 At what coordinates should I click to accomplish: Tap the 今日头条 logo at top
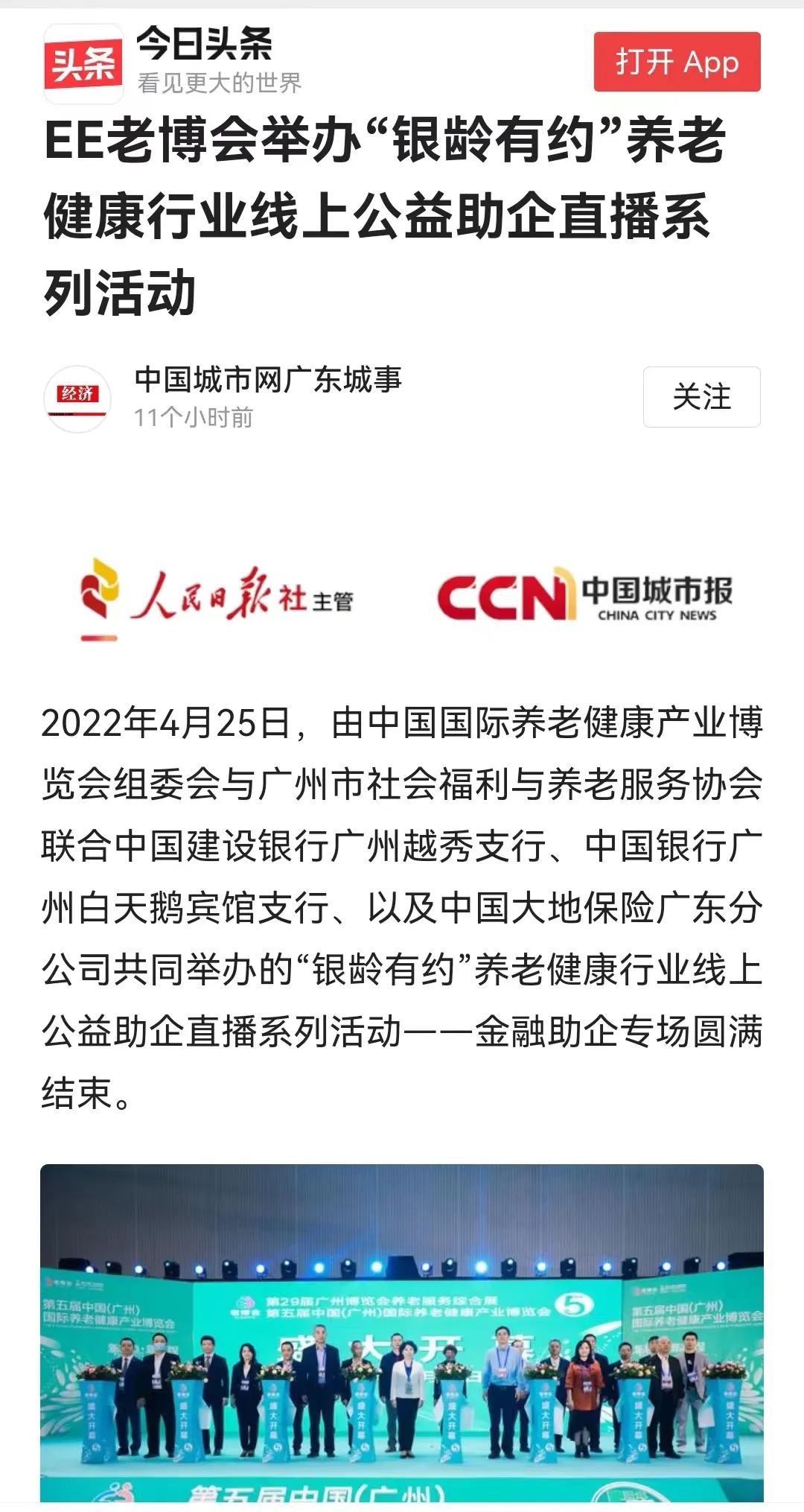83,63
